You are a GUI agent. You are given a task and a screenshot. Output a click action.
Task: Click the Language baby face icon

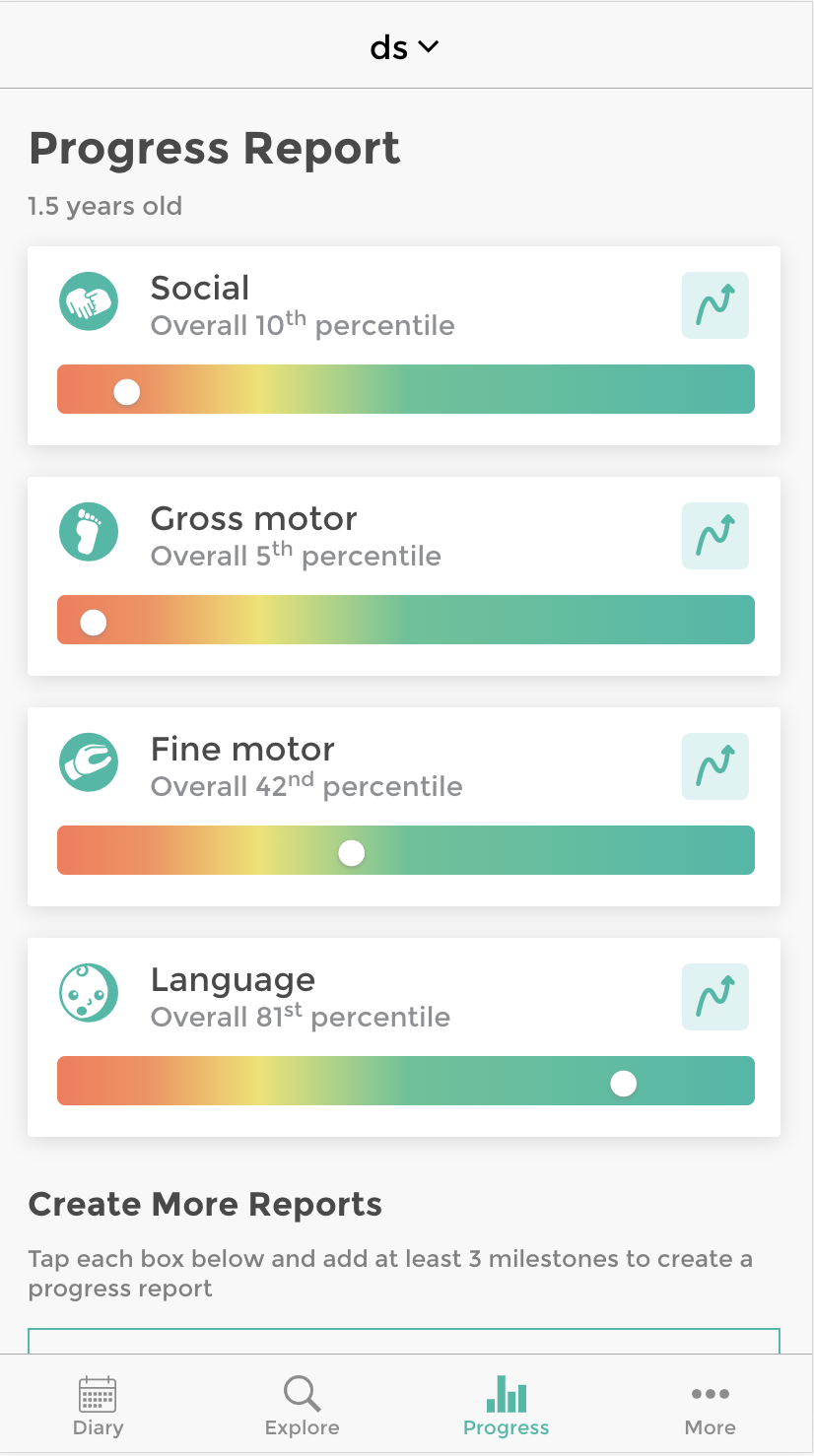[x=89, y=992]
